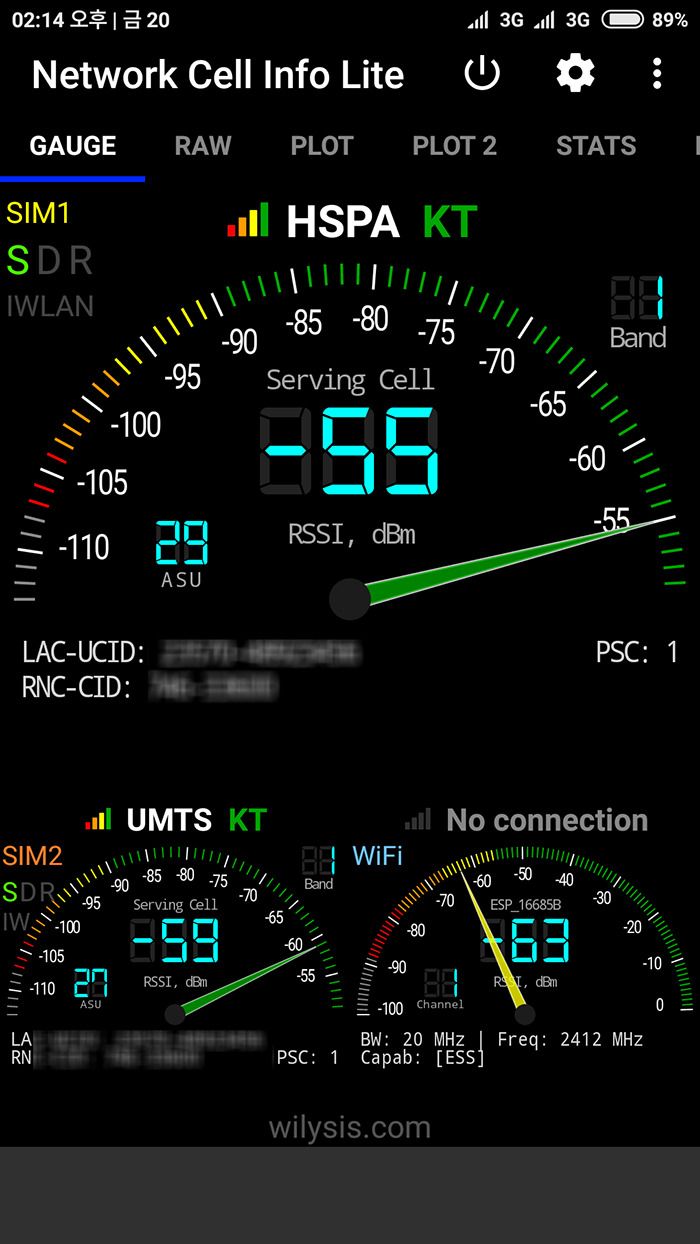The width and height of the screenshot is (700, 1244).
Task: Open the settings gear
Action: coord(575,73)
